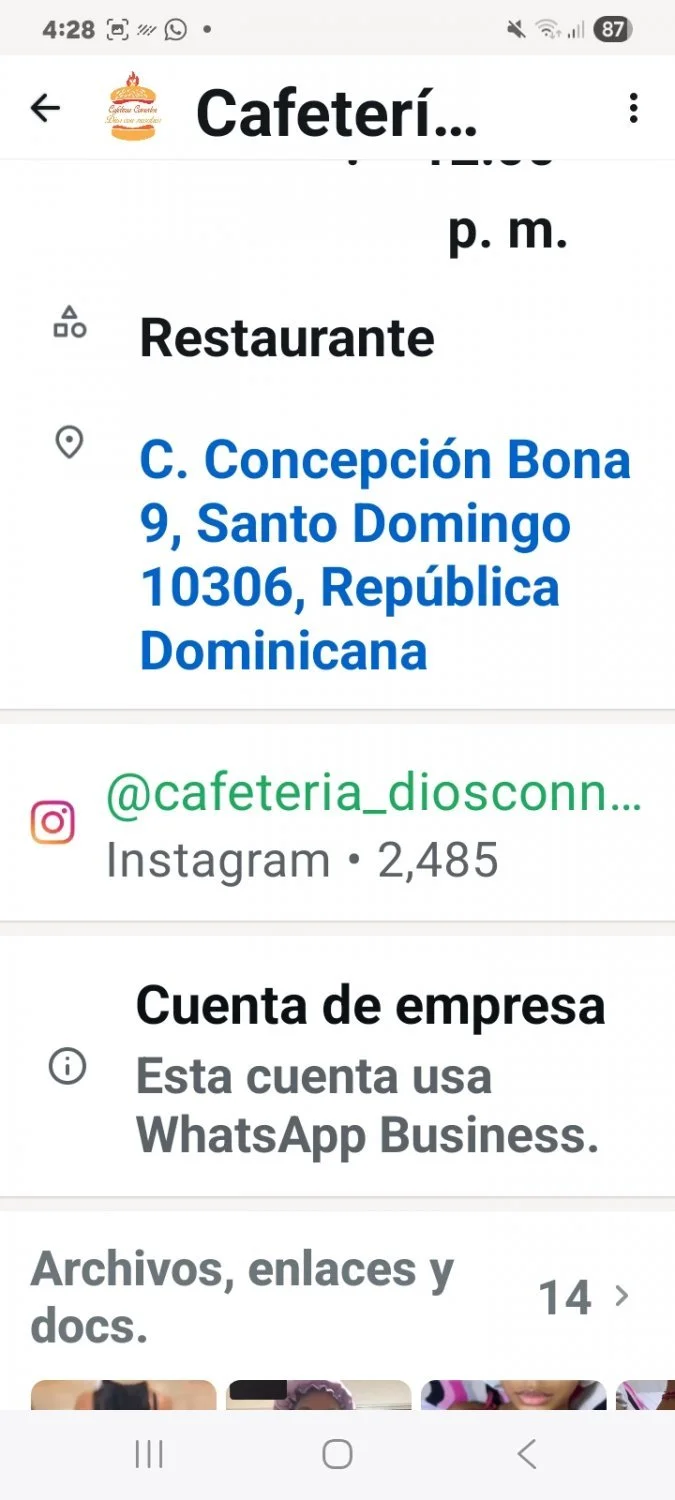Tap the system home button
Viewport: 675px width, 1500px height.
[337, 1454]
